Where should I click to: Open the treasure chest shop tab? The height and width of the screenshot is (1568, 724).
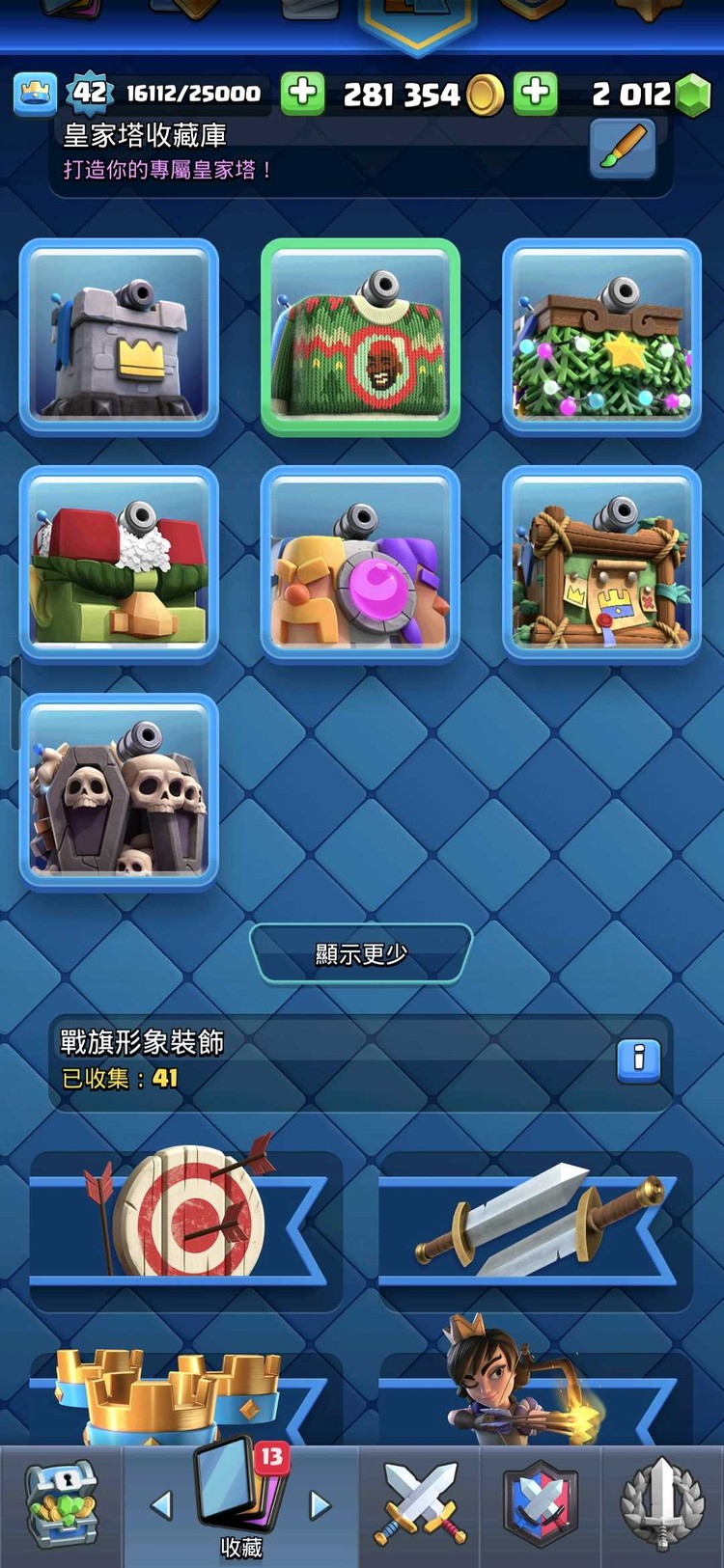pyautogui.click(x=61, y=1505)
